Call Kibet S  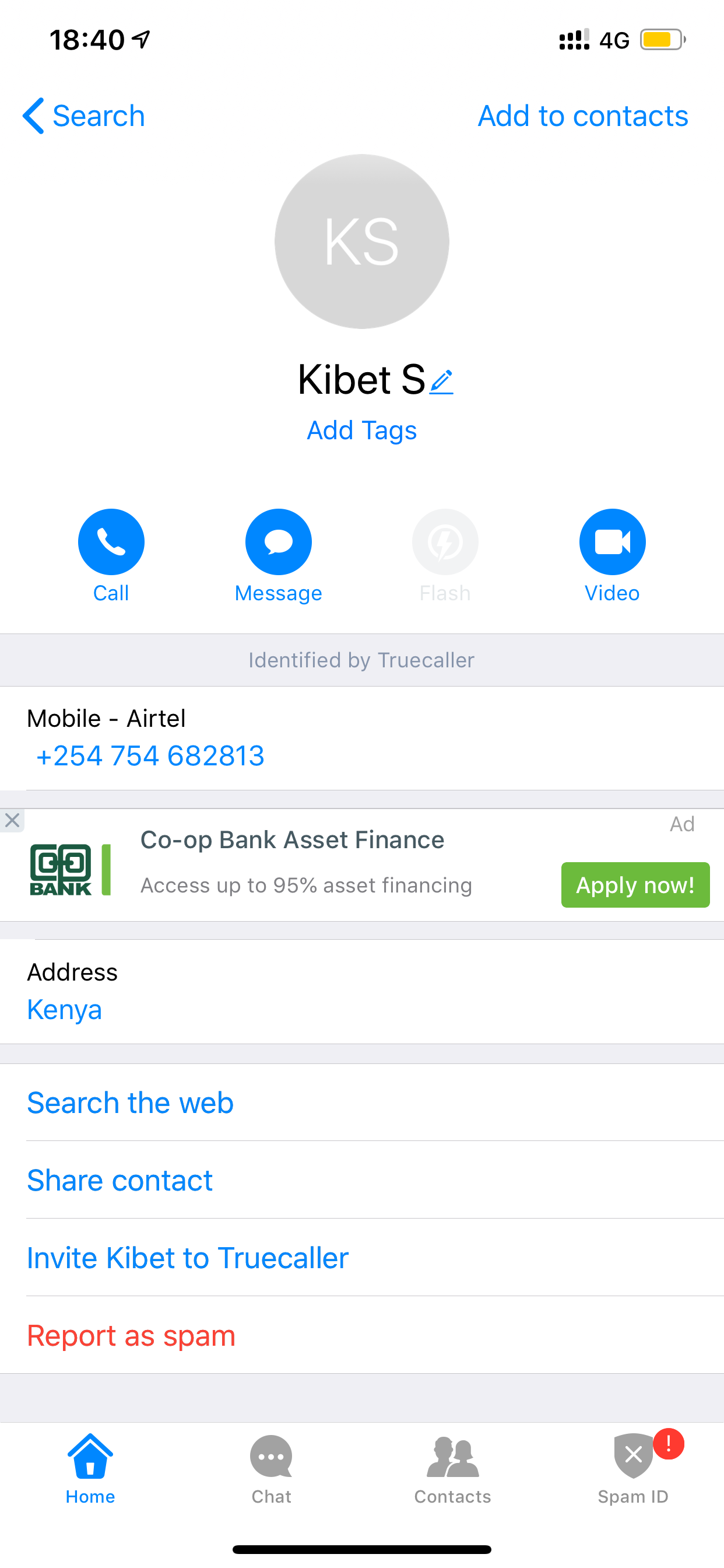111,542
